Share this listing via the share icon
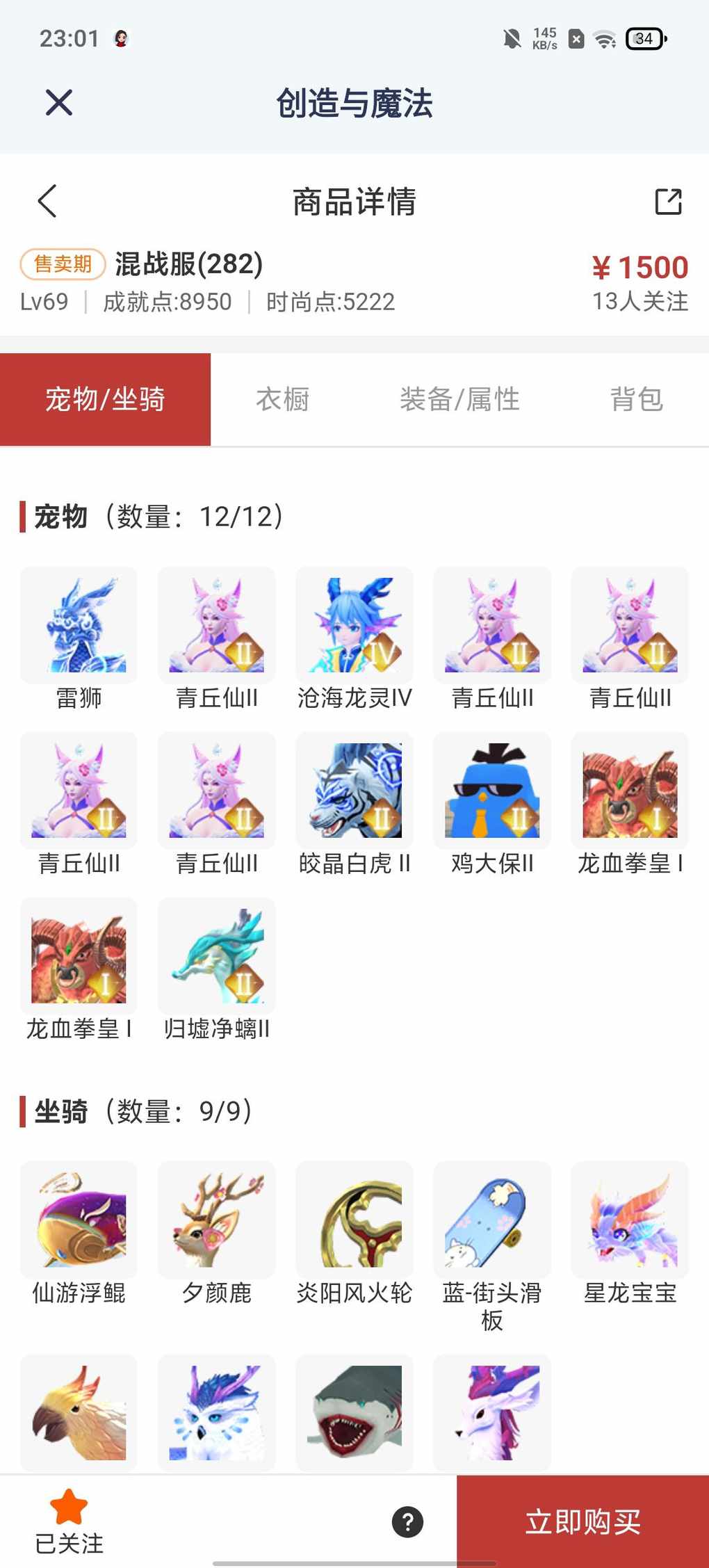Image resolution: width=709 pixels, height=1568 pixels. click(x=668, y=202)
